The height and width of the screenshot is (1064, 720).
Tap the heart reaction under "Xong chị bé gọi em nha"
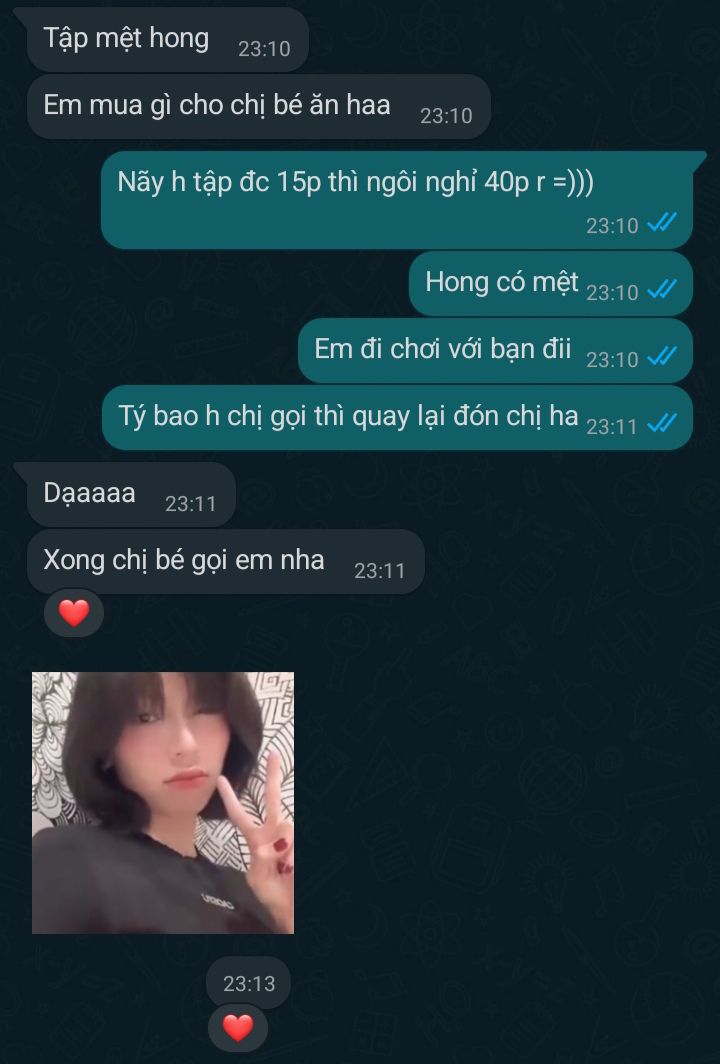pyautogui.click(x=74, y=612)
